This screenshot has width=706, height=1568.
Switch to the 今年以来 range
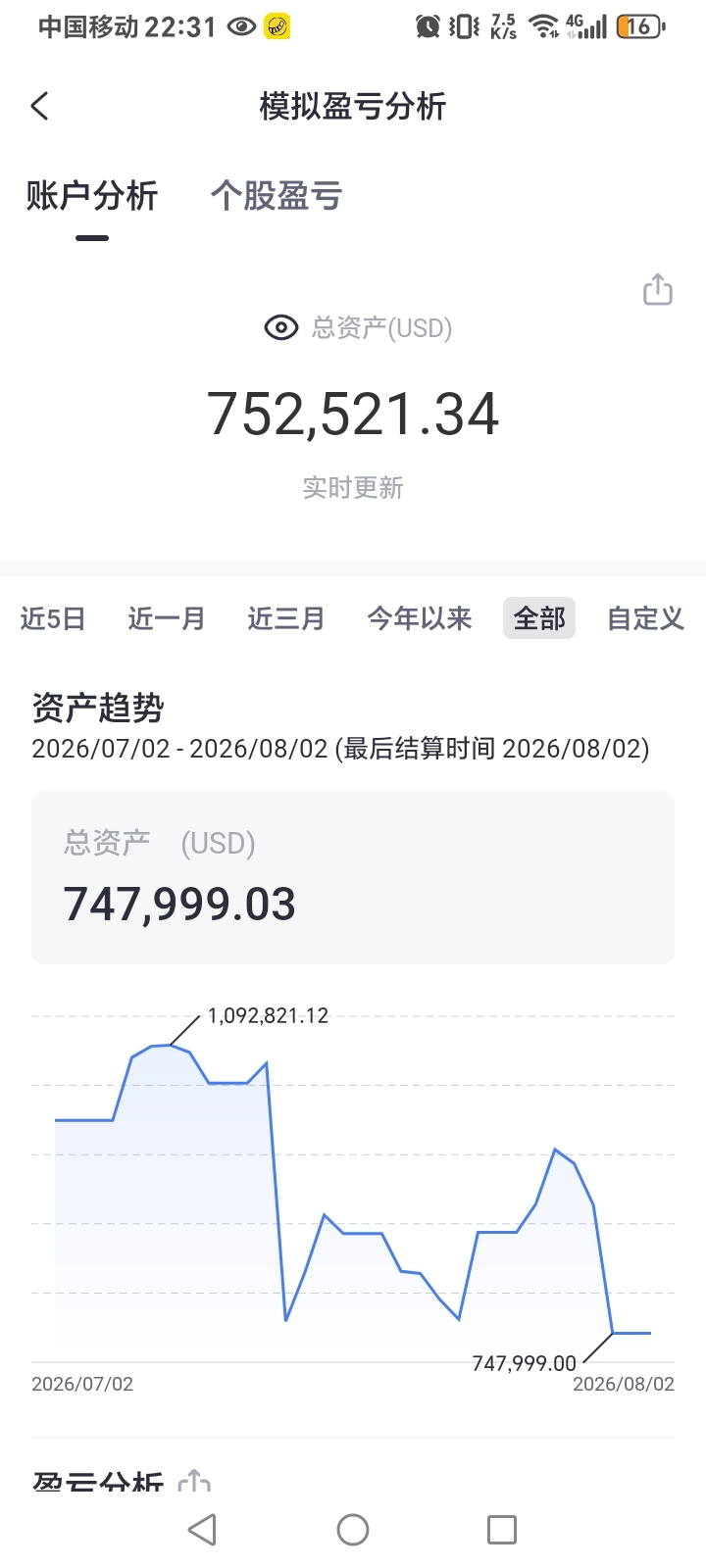420,618
